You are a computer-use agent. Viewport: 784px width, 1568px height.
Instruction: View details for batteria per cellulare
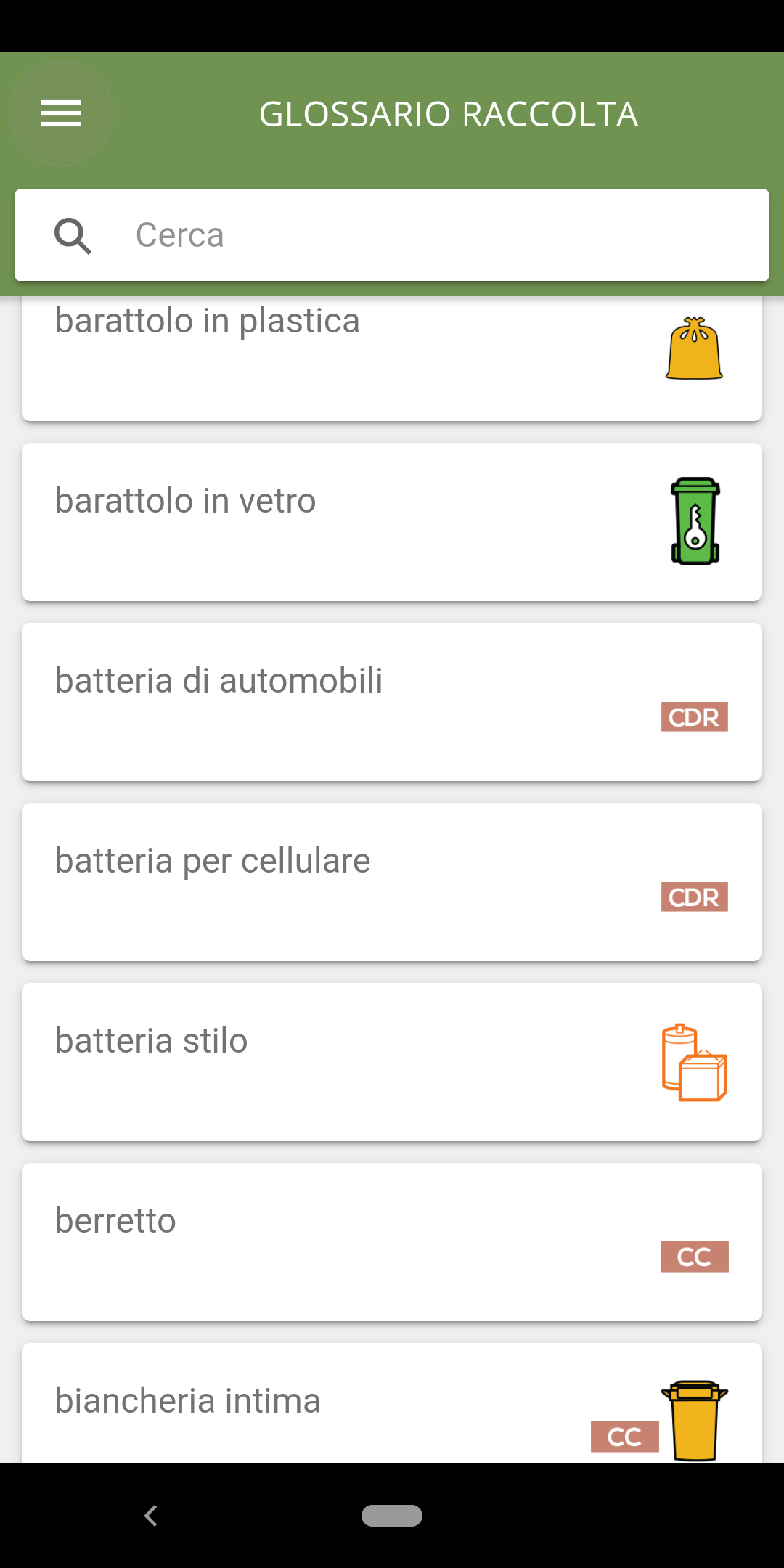point(392,882)
